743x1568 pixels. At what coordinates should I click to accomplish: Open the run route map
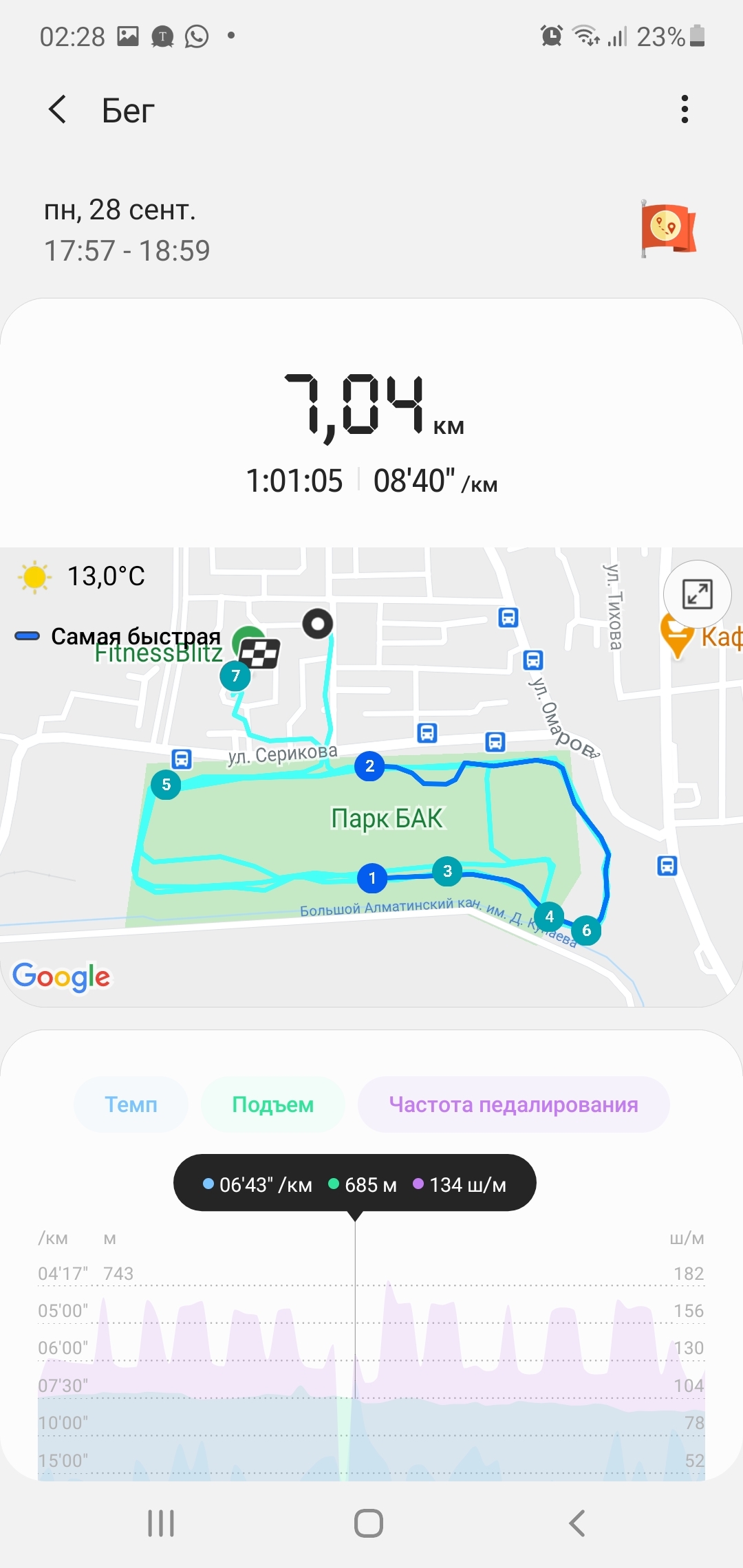(x=385, y=825)
